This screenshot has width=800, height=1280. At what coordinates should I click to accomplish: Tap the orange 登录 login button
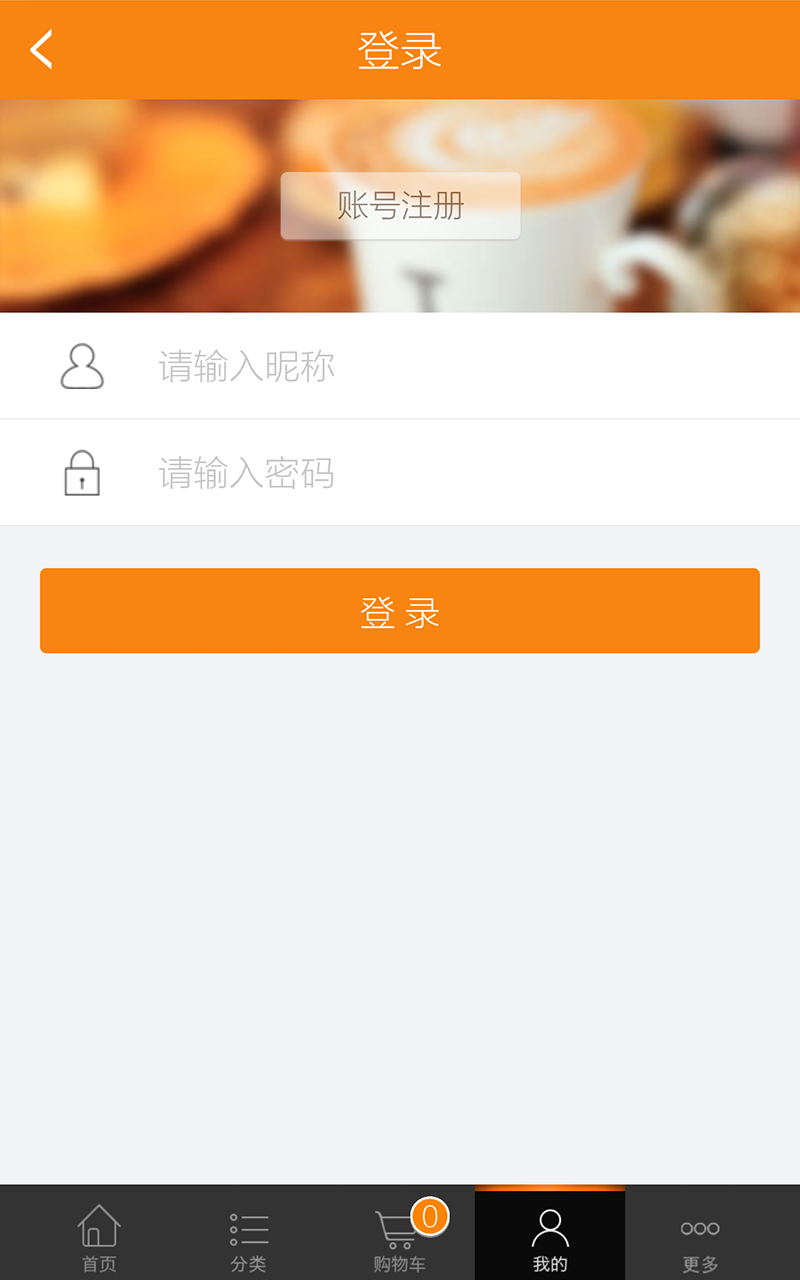tap(400, 611)
